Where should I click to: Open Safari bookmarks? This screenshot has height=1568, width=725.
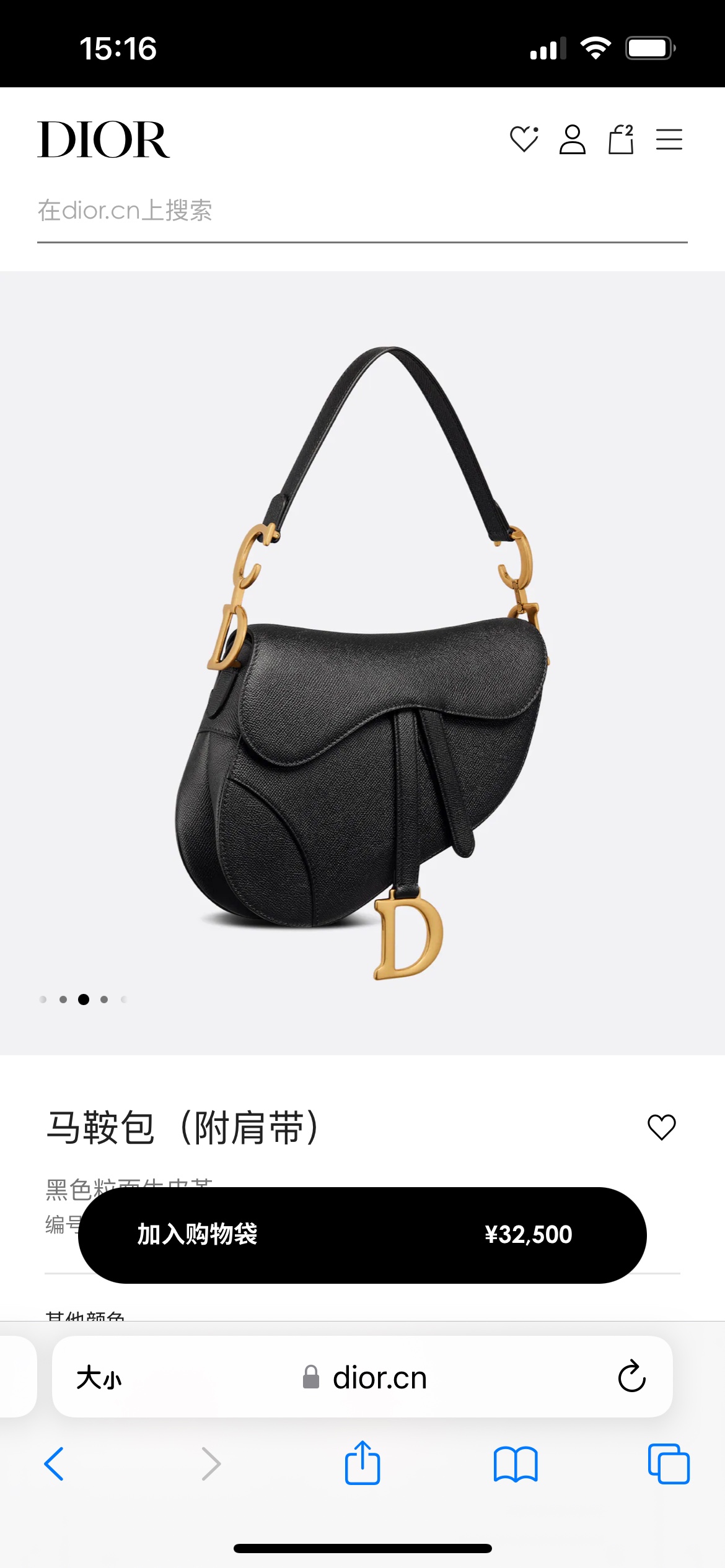516,1464
